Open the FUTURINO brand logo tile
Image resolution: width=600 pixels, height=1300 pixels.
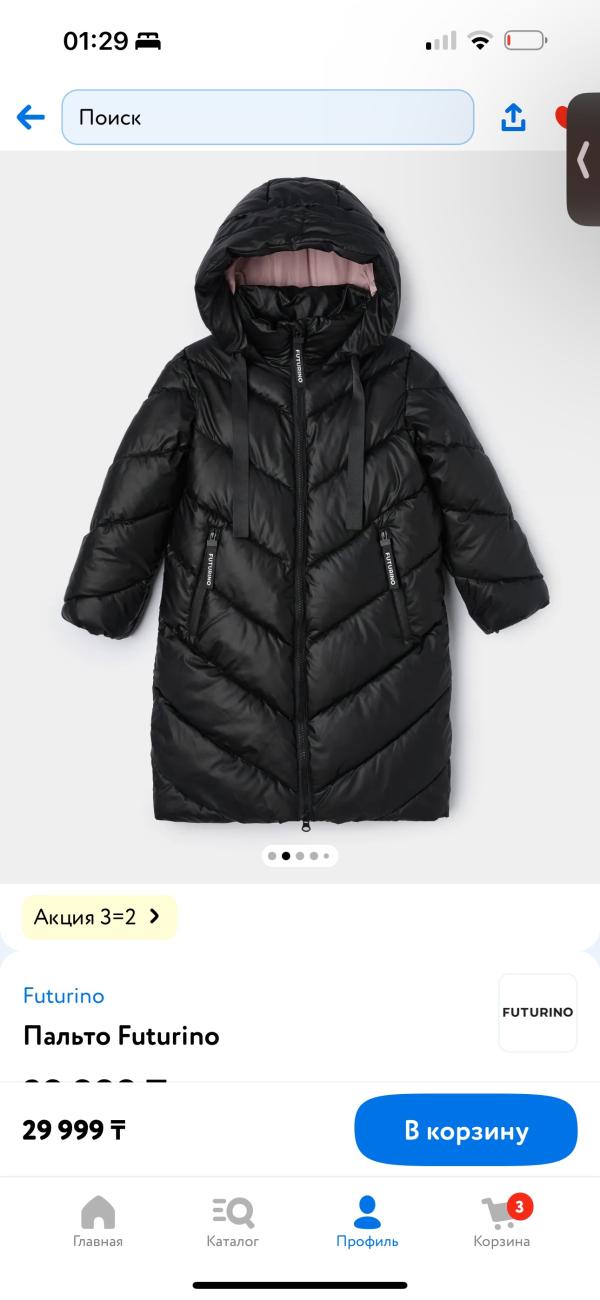(x=538, y=1012)
